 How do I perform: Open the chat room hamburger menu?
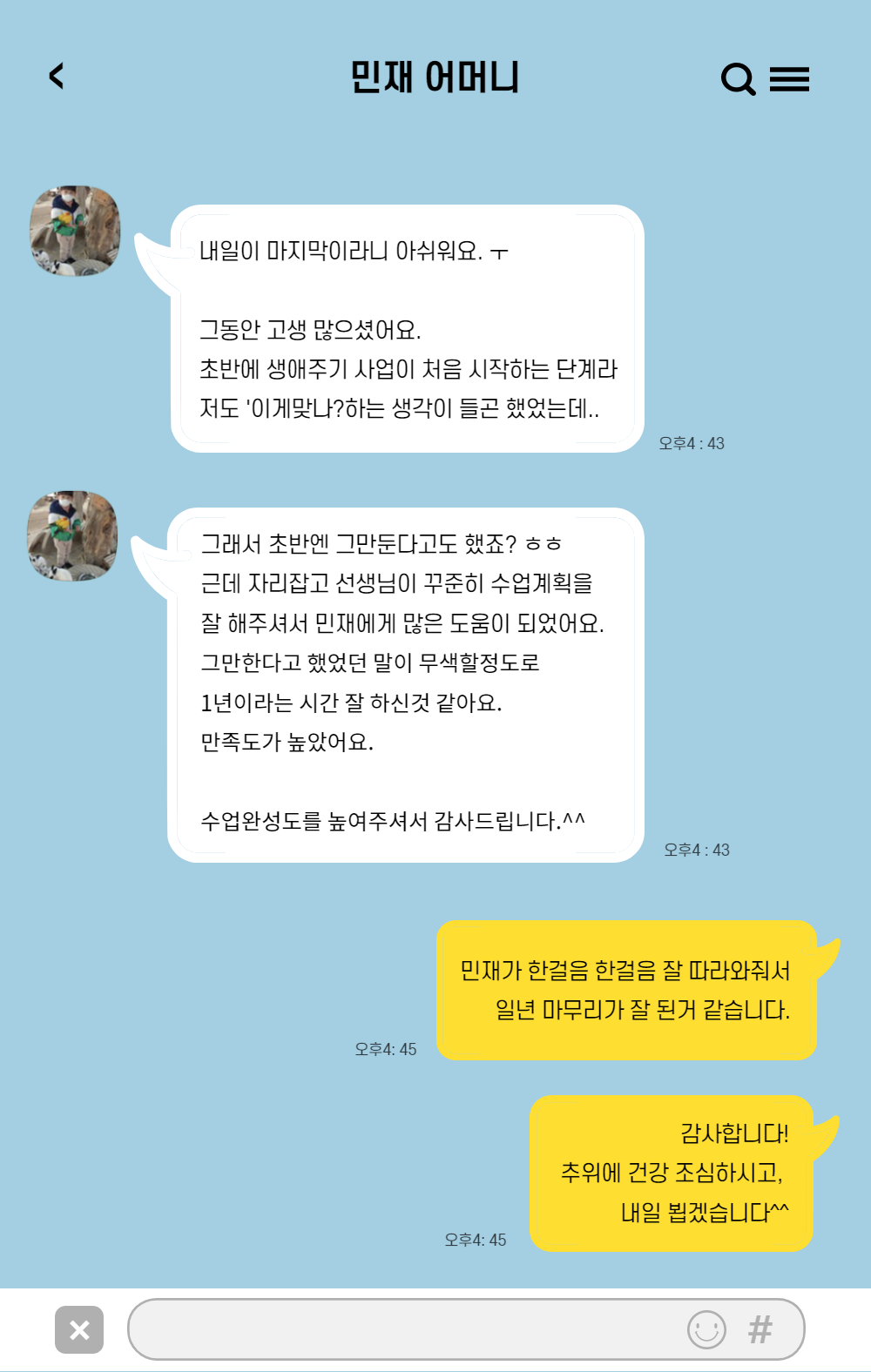790,79
